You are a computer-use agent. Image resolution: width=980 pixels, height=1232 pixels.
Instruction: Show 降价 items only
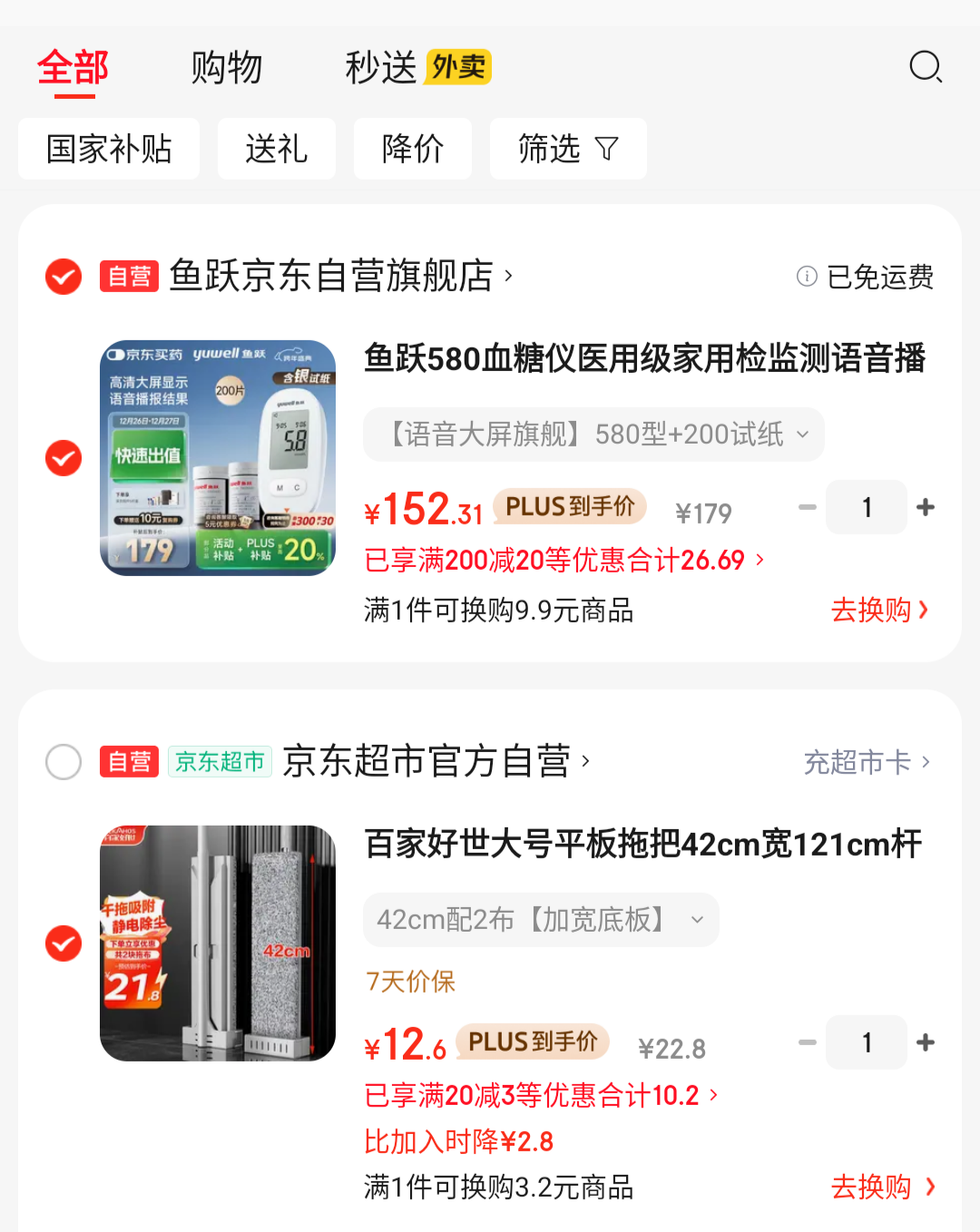[413, 149]
